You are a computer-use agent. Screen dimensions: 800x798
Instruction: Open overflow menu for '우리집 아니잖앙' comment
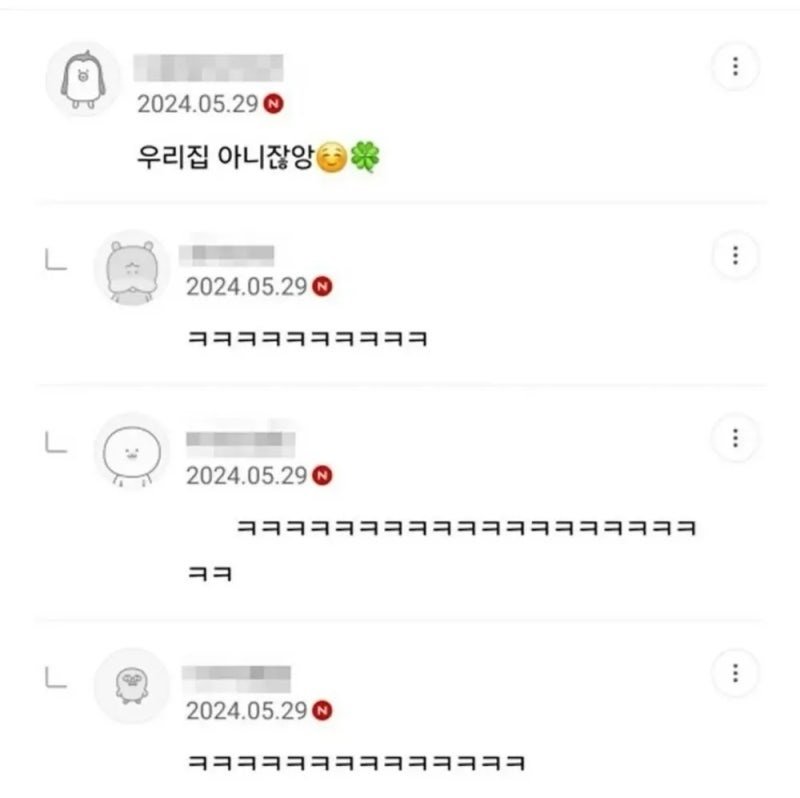(735, 67)
